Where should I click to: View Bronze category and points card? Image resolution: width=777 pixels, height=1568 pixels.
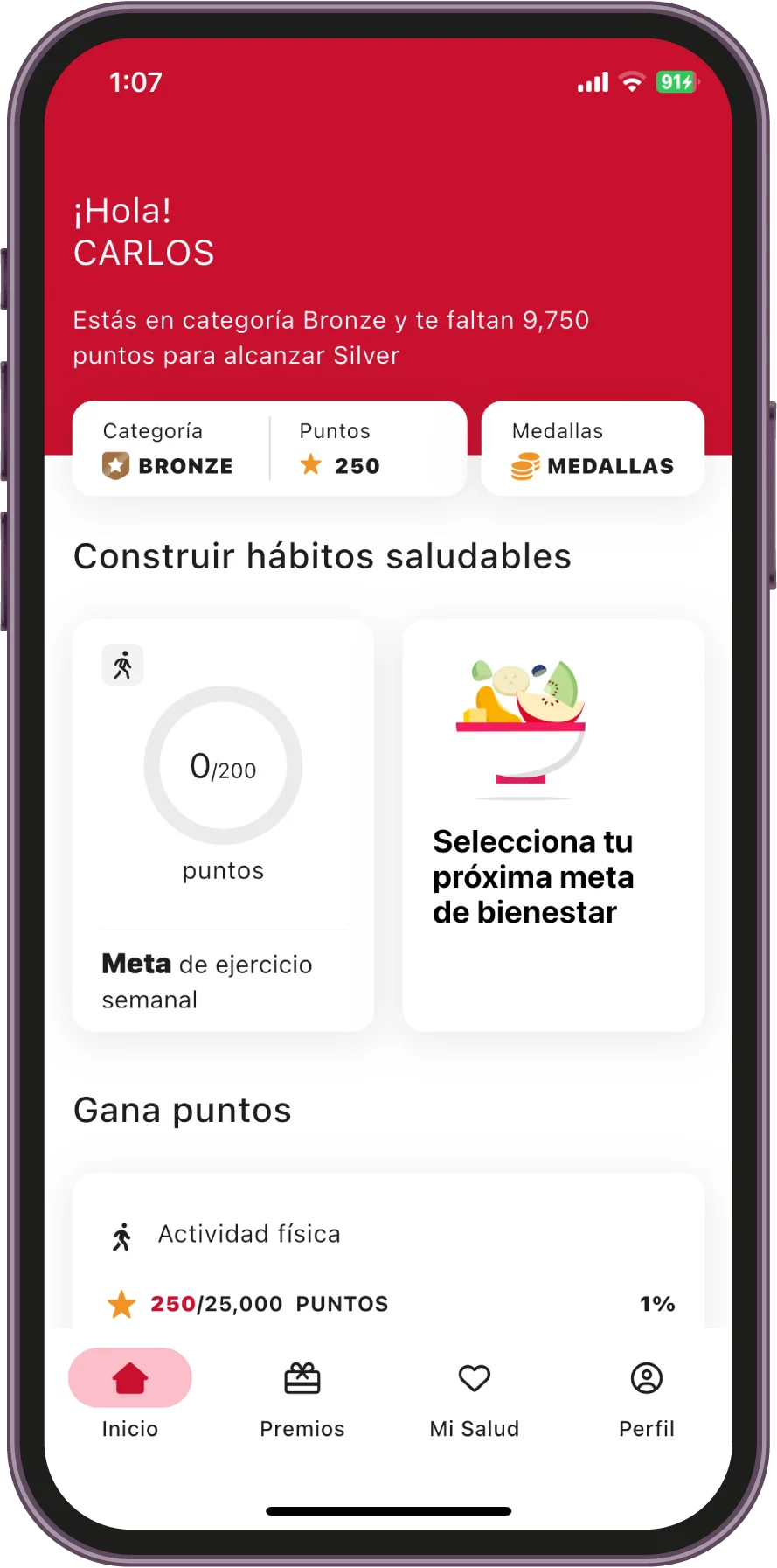point(269,449)
